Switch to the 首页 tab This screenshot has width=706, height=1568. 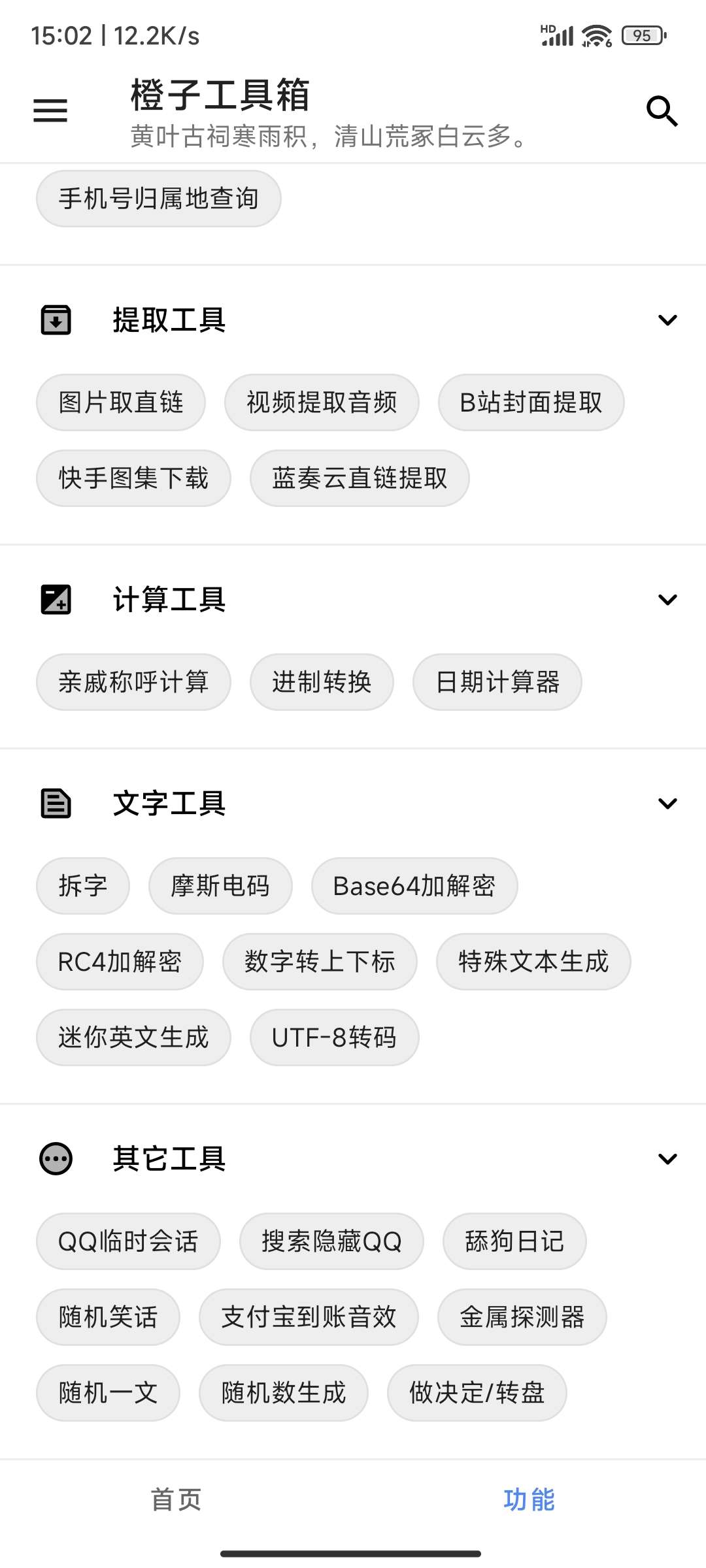(176, 1499)
